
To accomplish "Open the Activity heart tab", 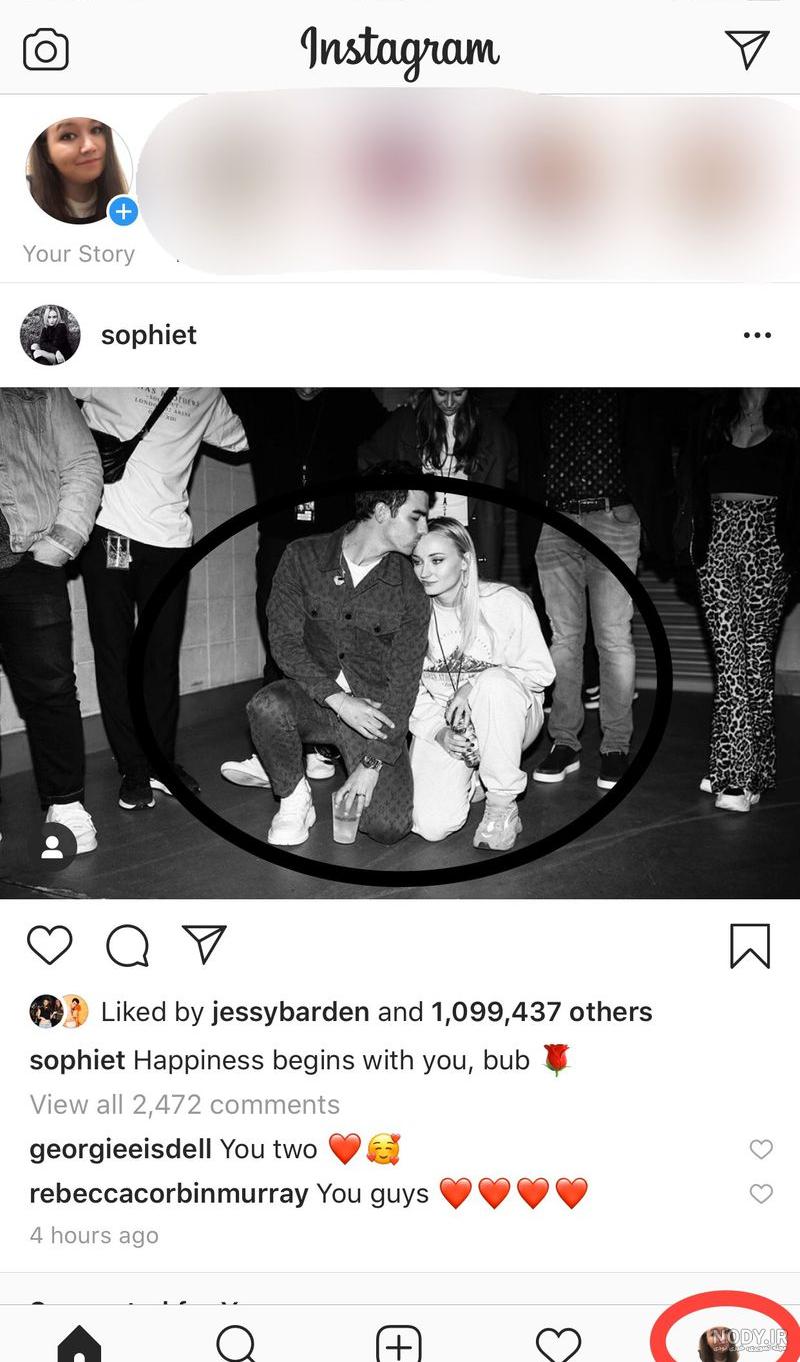I will (559, 1343).
